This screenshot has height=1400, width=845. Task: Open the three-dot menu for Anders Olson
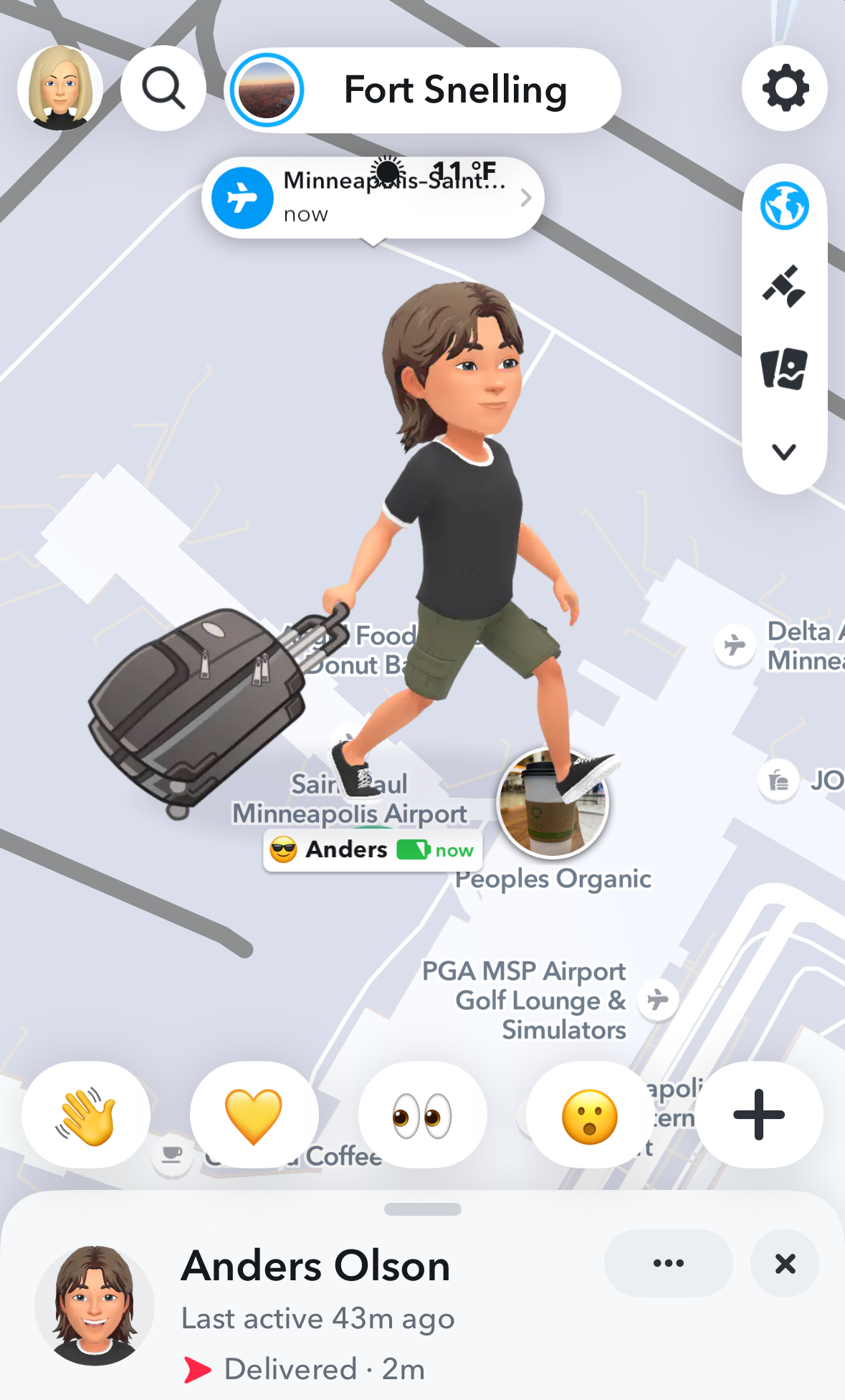click(669, 1263)
